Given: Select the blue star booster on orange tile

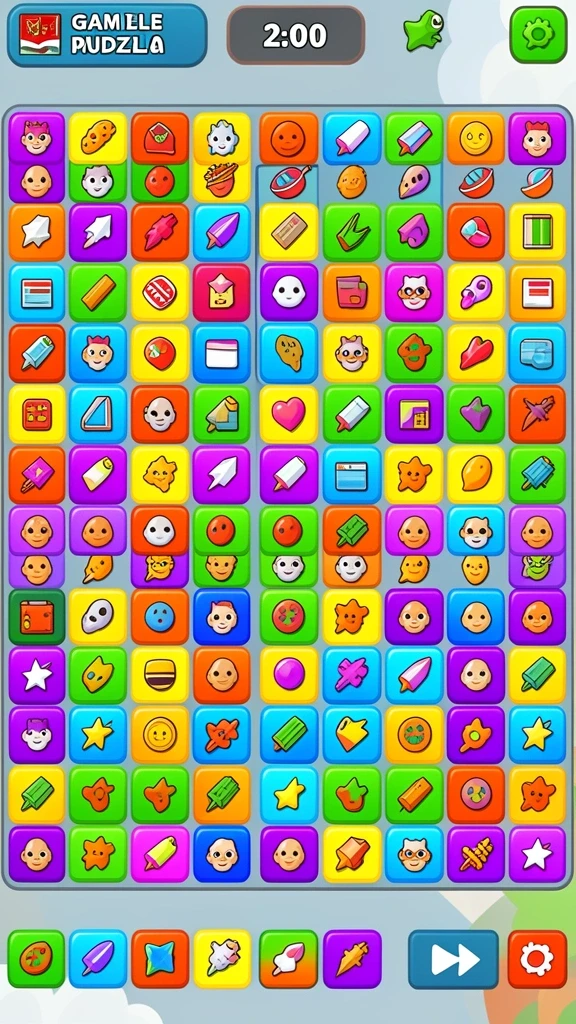Looking at the screenshot, I should [160, 959].
